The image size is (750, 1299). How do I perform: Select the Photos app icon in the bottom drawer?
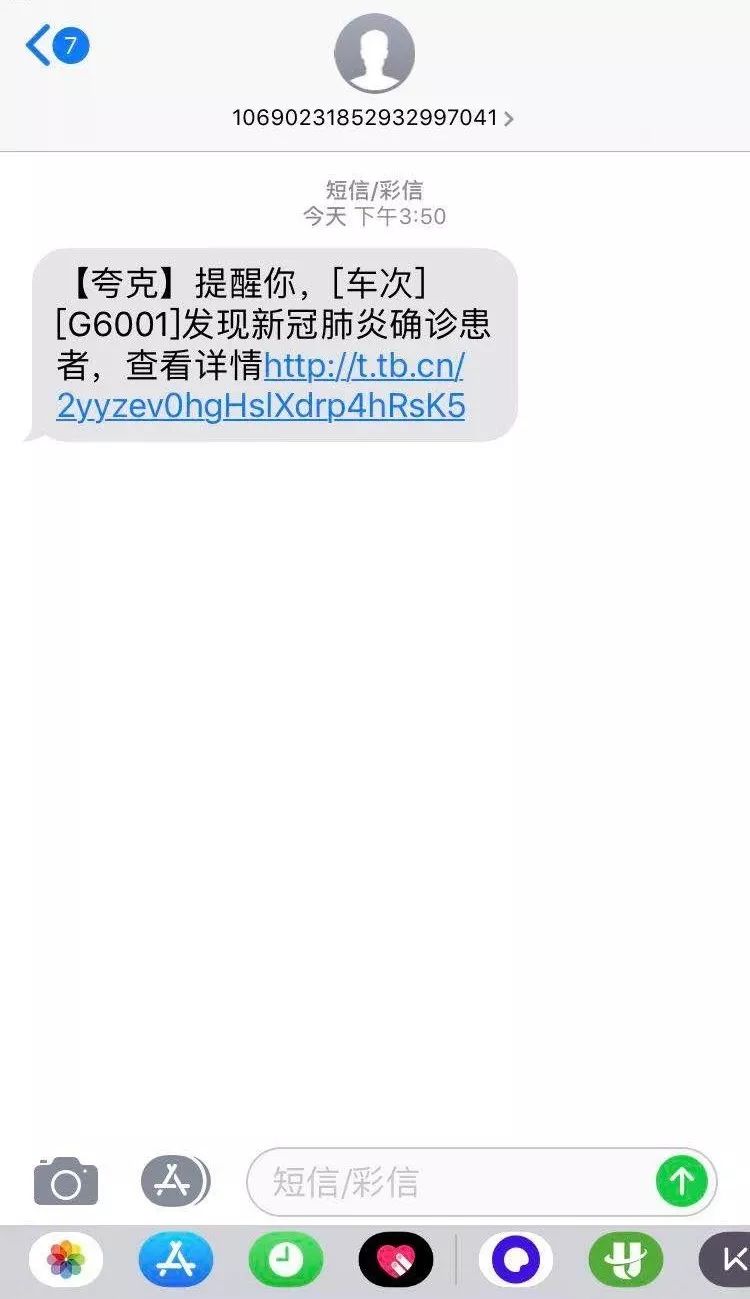pos(68,1260)
